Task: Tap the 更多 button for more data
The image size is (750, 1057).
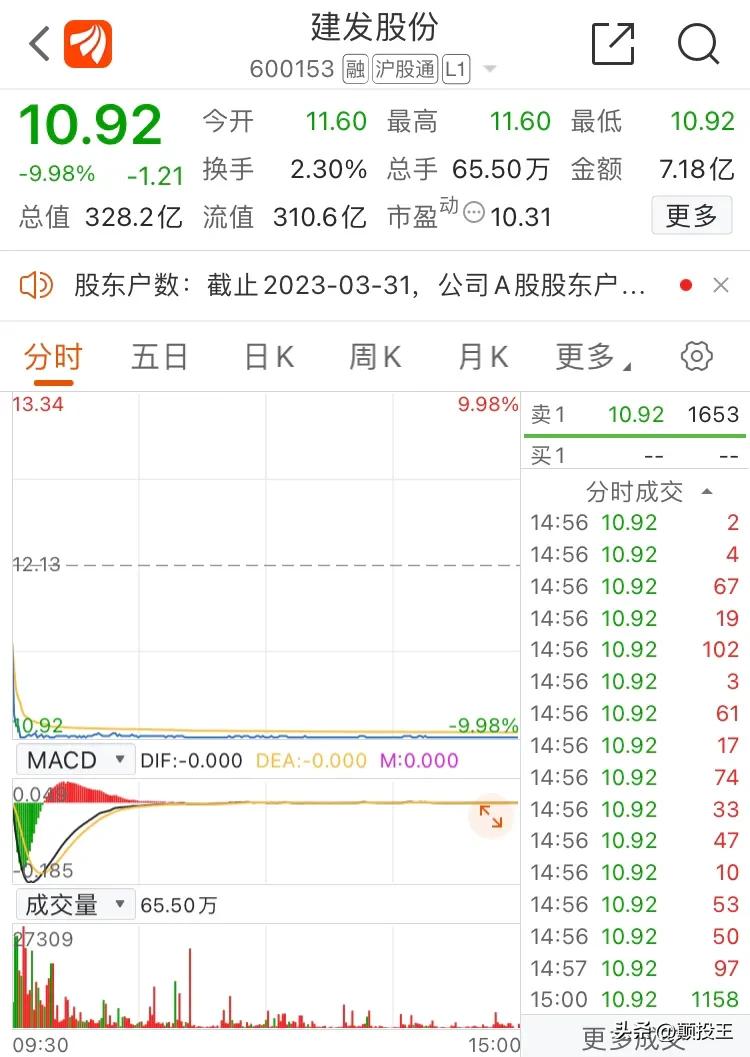Action: (692, 216)
